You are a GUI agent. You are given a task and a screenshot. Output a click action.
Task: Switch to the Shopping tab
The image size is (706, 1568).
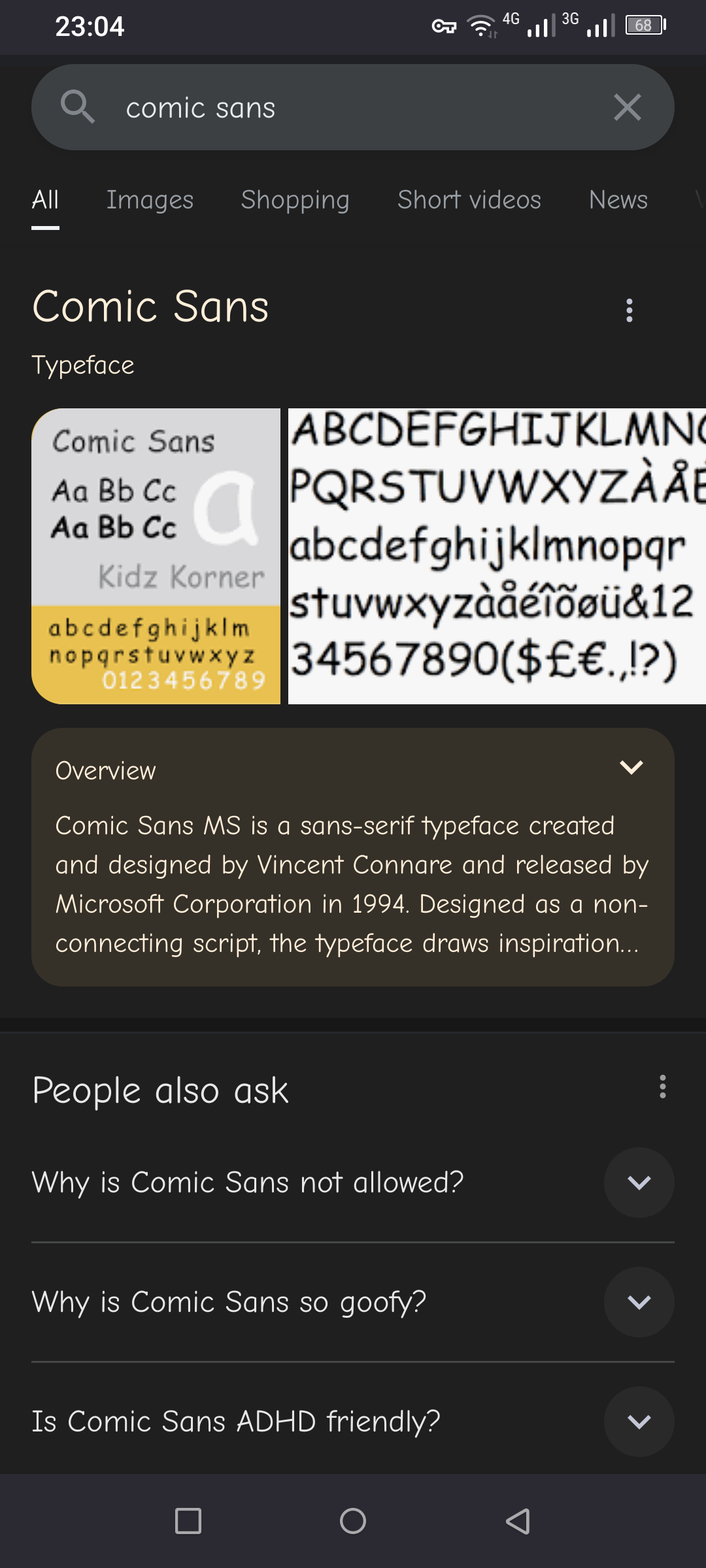click(295, 200)
